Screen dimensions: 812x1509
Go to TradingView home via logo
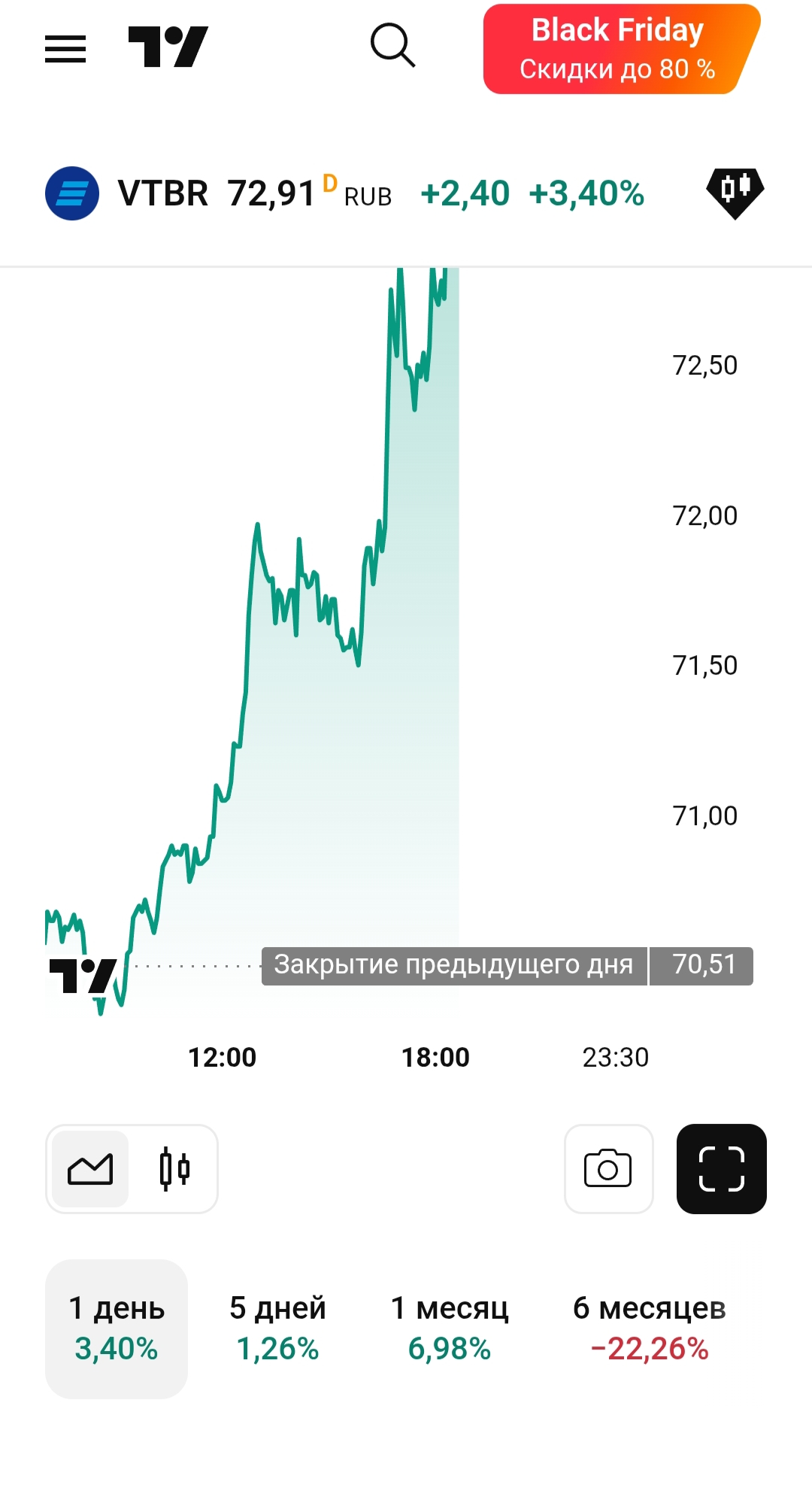point(168,47)
